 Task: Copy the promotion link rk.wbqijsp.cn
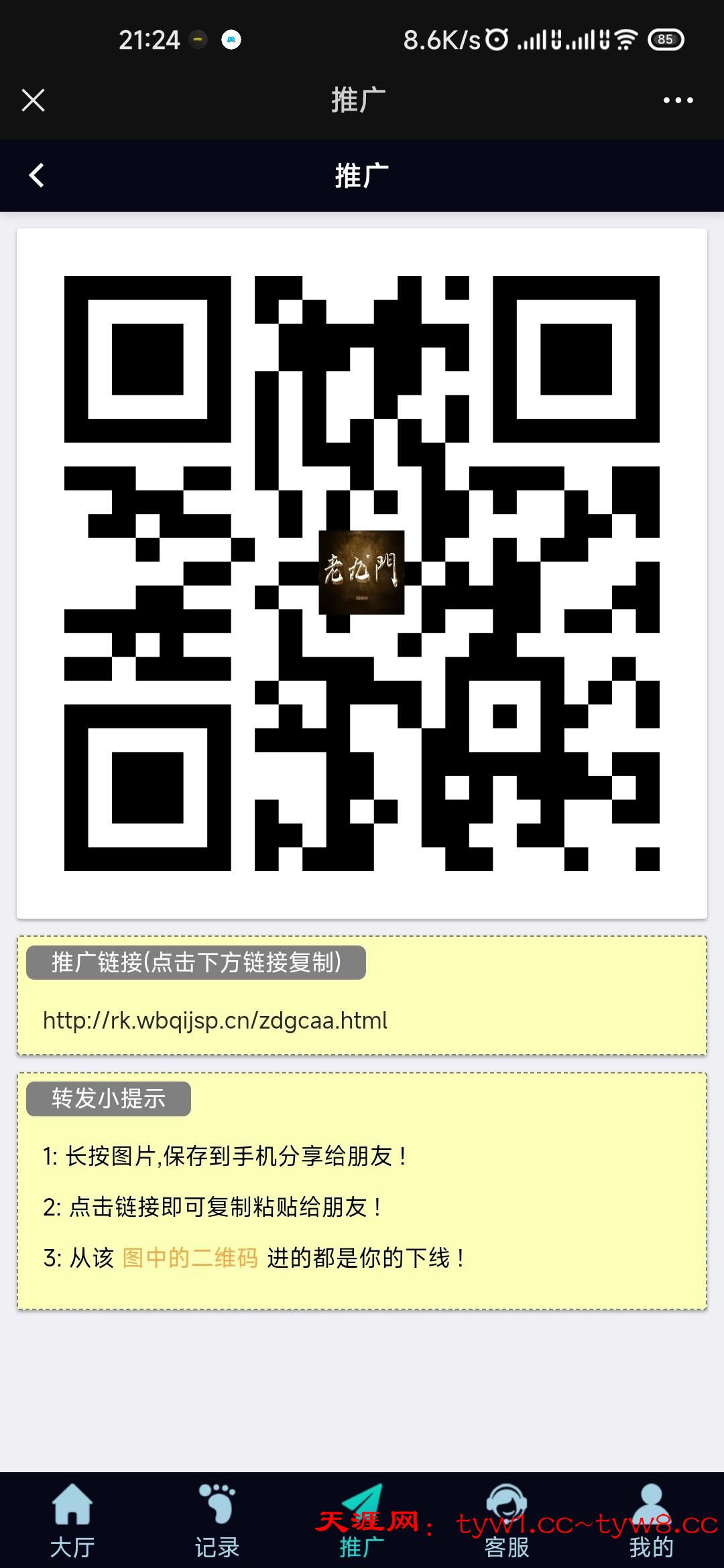pyautogui.click(x=215, y=1021)
